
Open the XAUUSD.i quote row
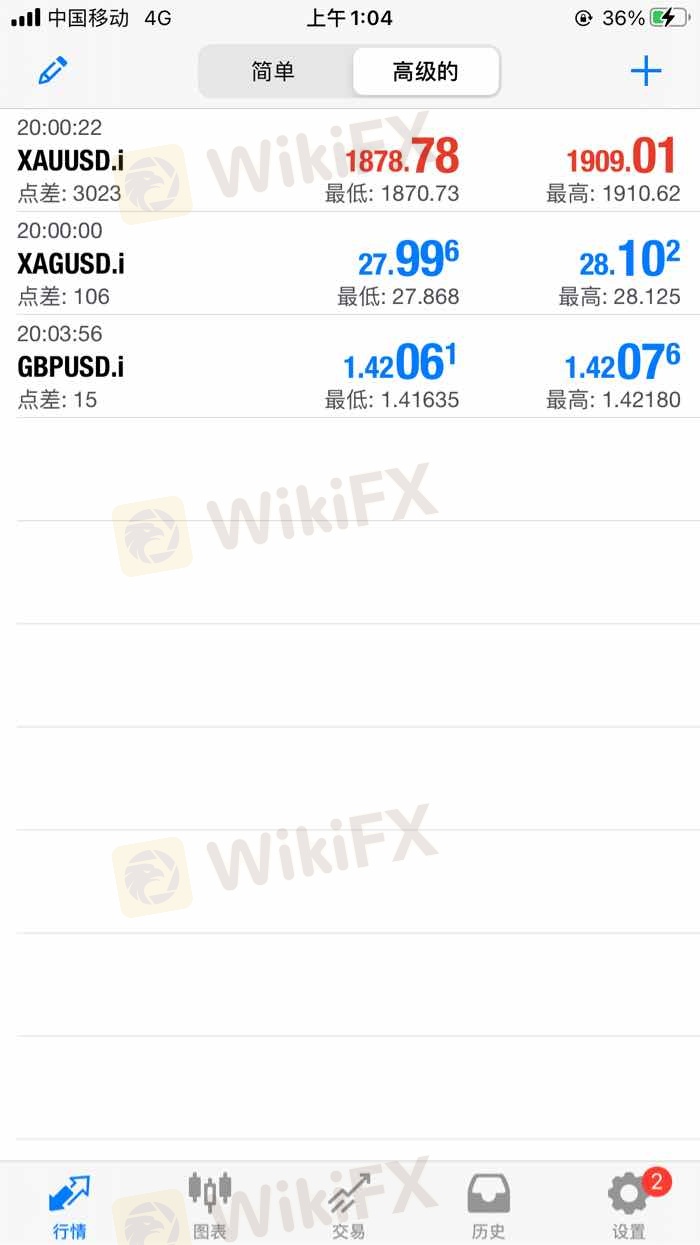(350, 160)
